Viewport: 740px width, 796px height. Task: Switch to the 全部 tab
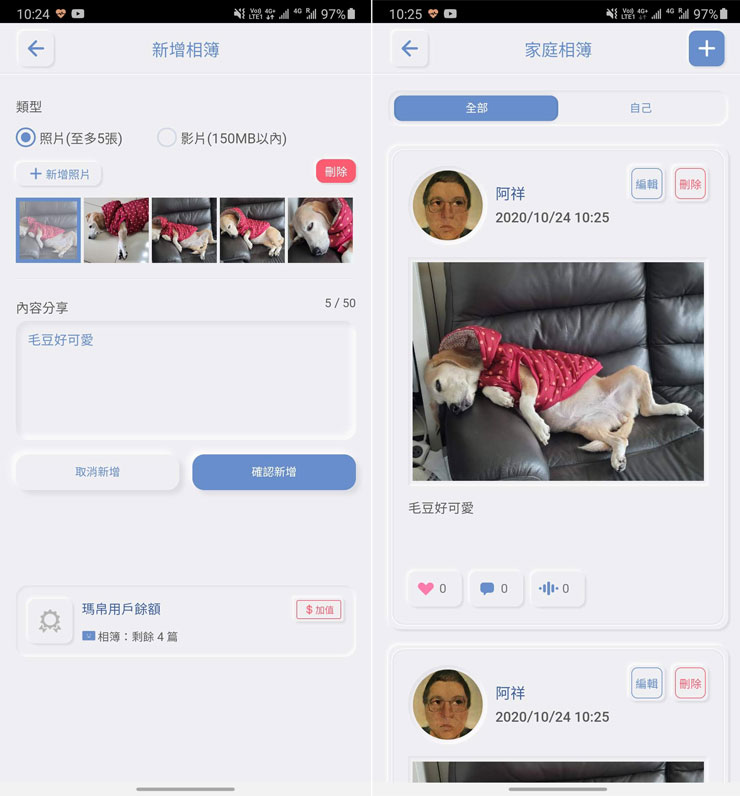[x=476, y=108]
